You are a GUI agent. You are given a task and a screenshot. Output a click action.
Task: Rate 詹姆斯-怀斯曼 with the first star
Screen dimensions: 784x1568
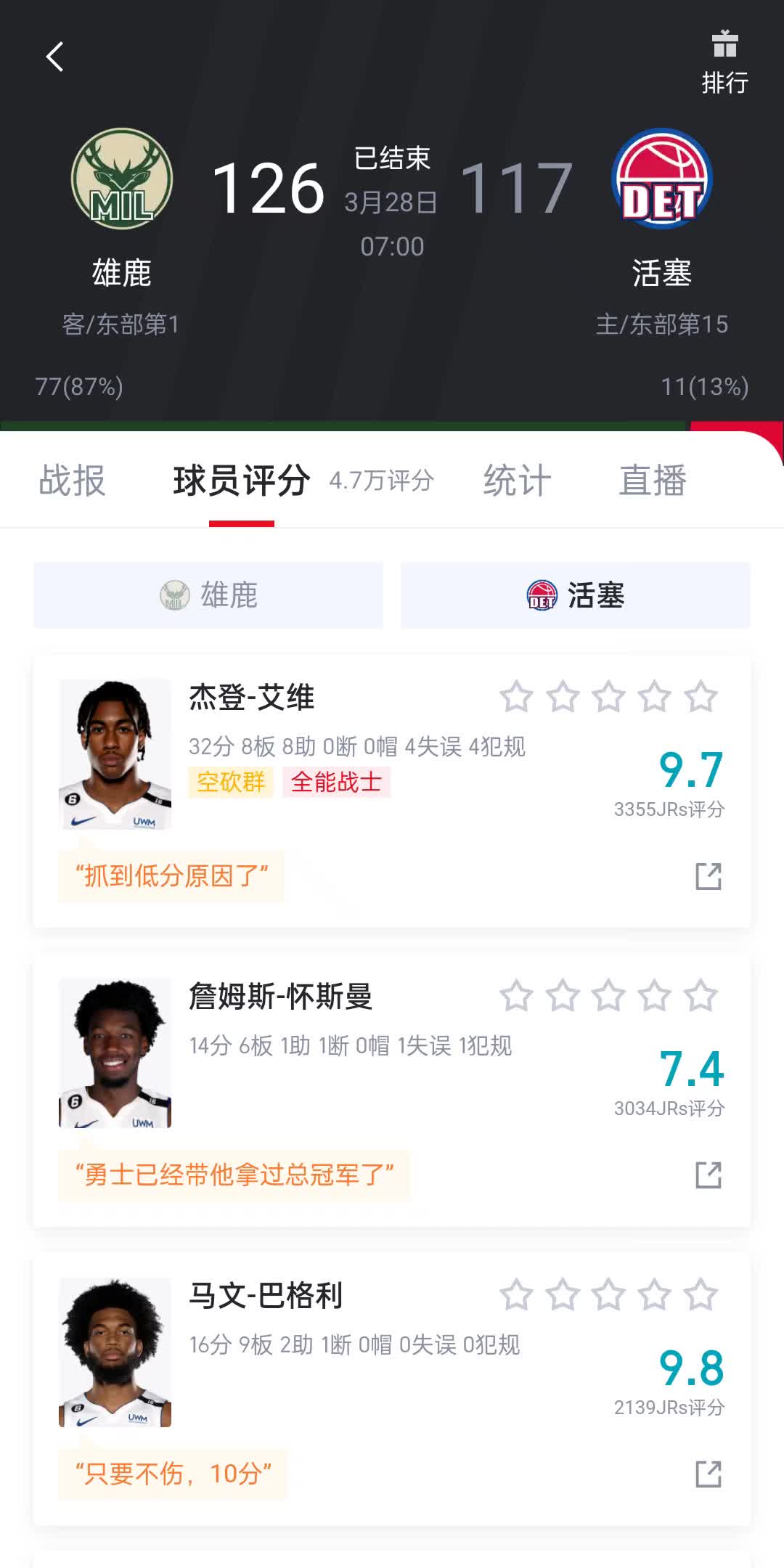517,997
